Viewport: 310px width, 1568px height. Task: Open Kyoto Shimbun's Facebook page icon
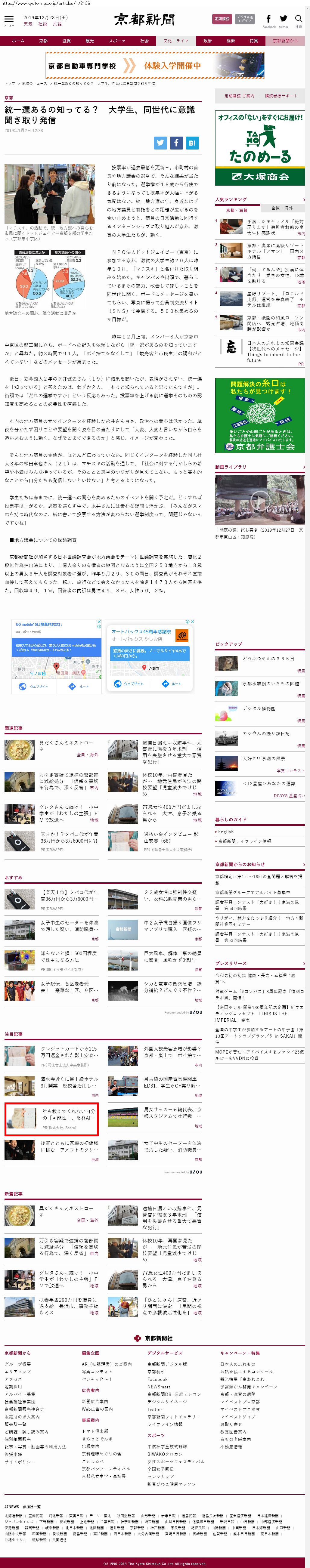(268, 20)
